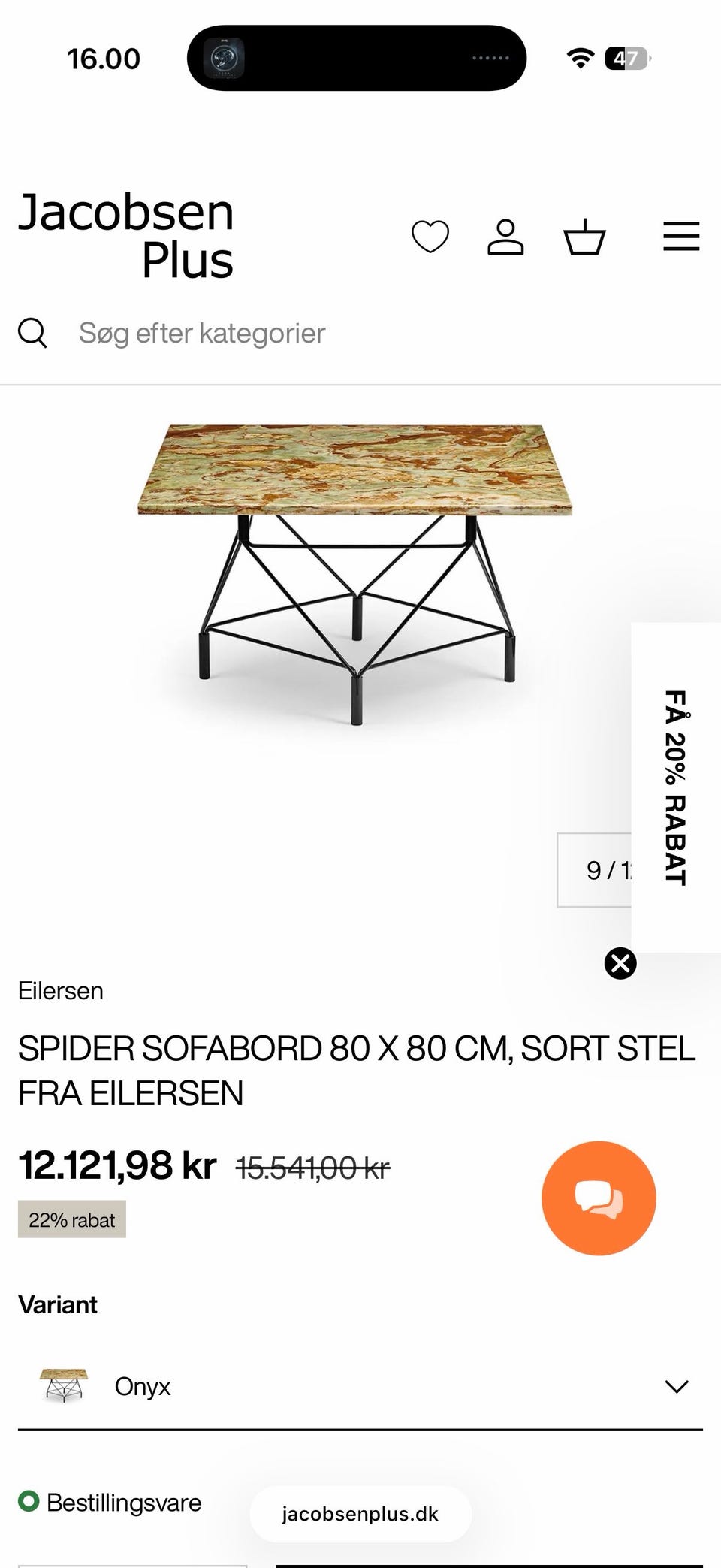This screenshot has height=1568, width=721.
Task: Click the image counter showing 9/12
Action: pos(610,870)
